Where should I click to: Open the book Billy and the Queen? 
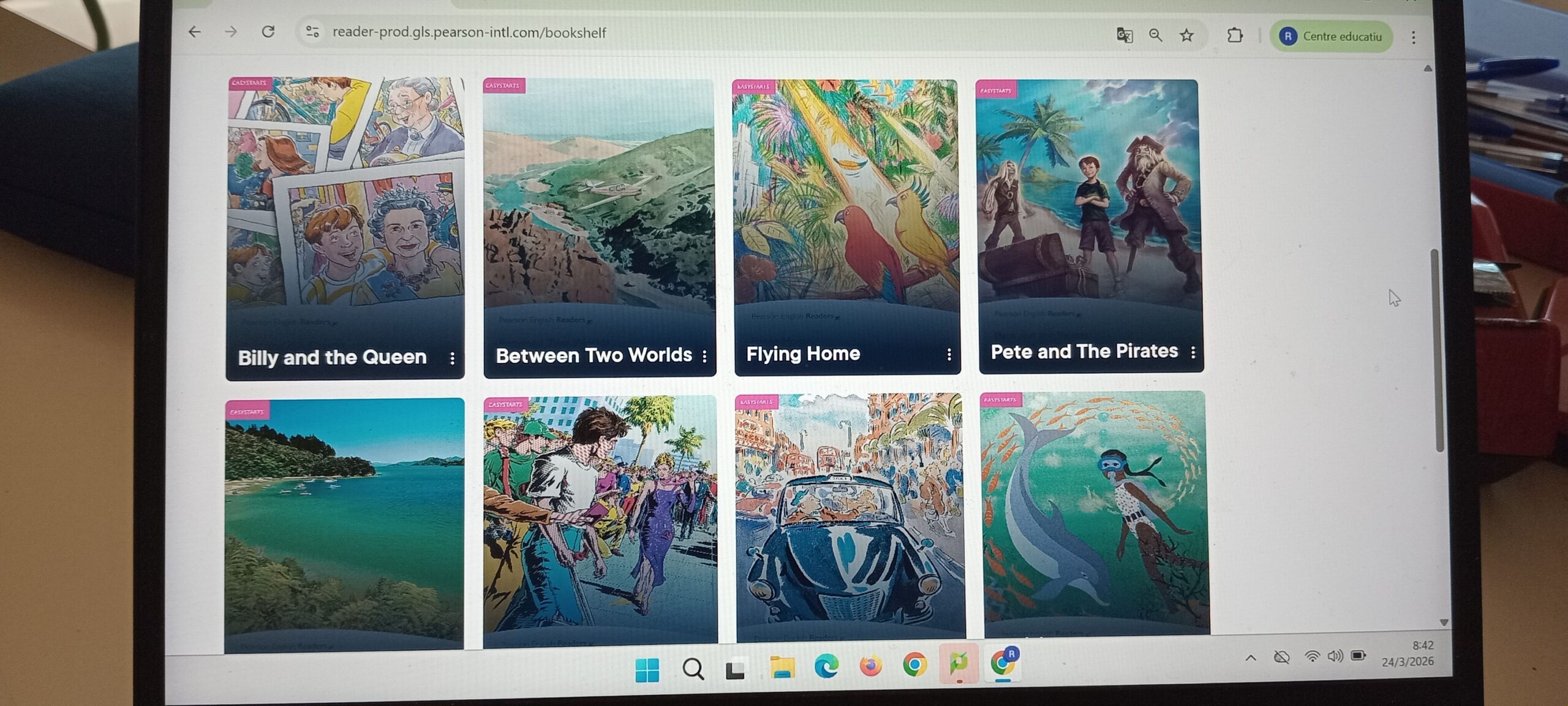click(x=345, y=202)
